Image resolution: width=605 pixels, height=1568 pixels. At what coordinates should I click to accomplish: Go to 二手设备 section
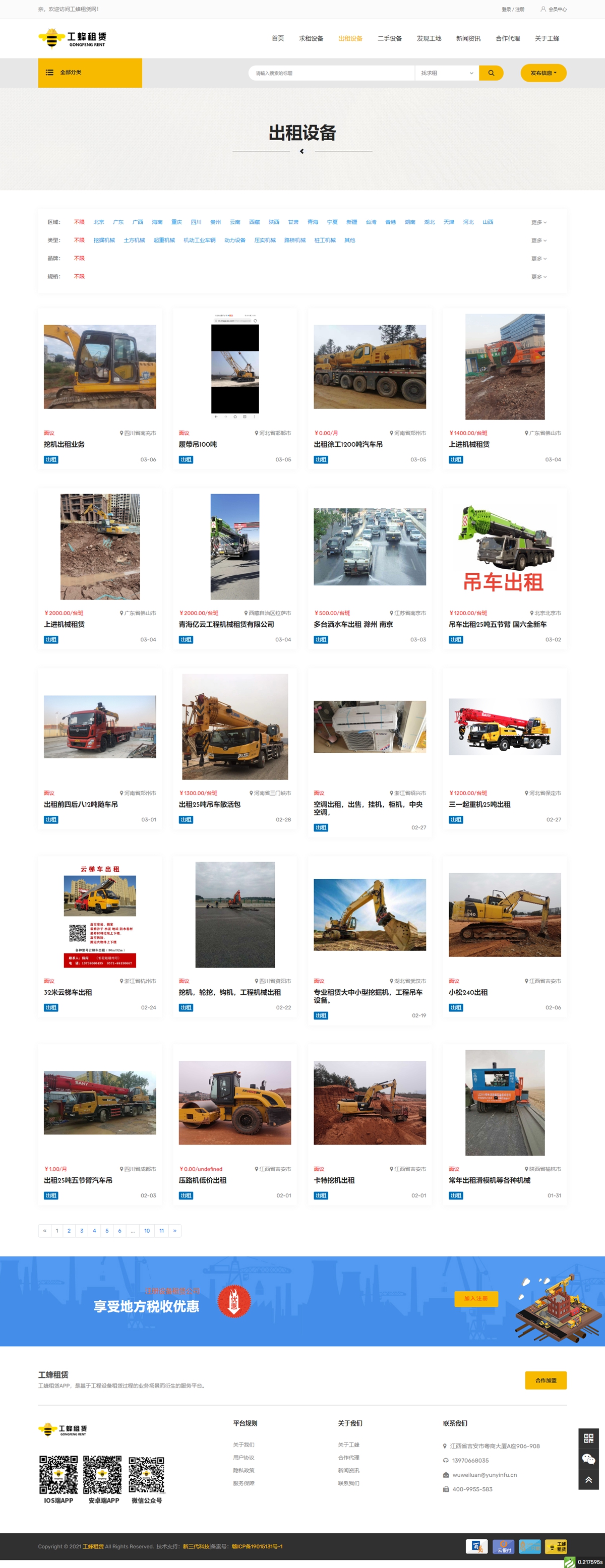point(389,38)
